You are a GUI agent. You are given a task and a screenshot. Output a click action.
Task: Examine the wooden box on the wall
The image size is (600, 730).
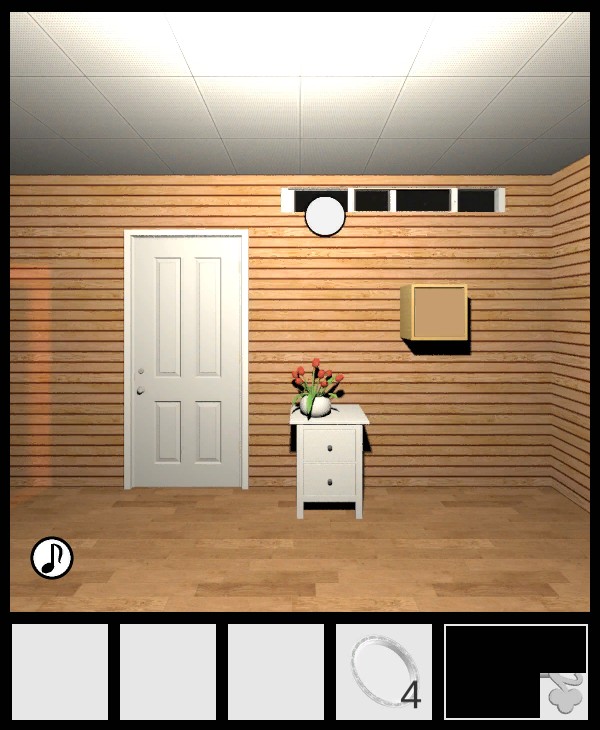(x=436, y=312)
